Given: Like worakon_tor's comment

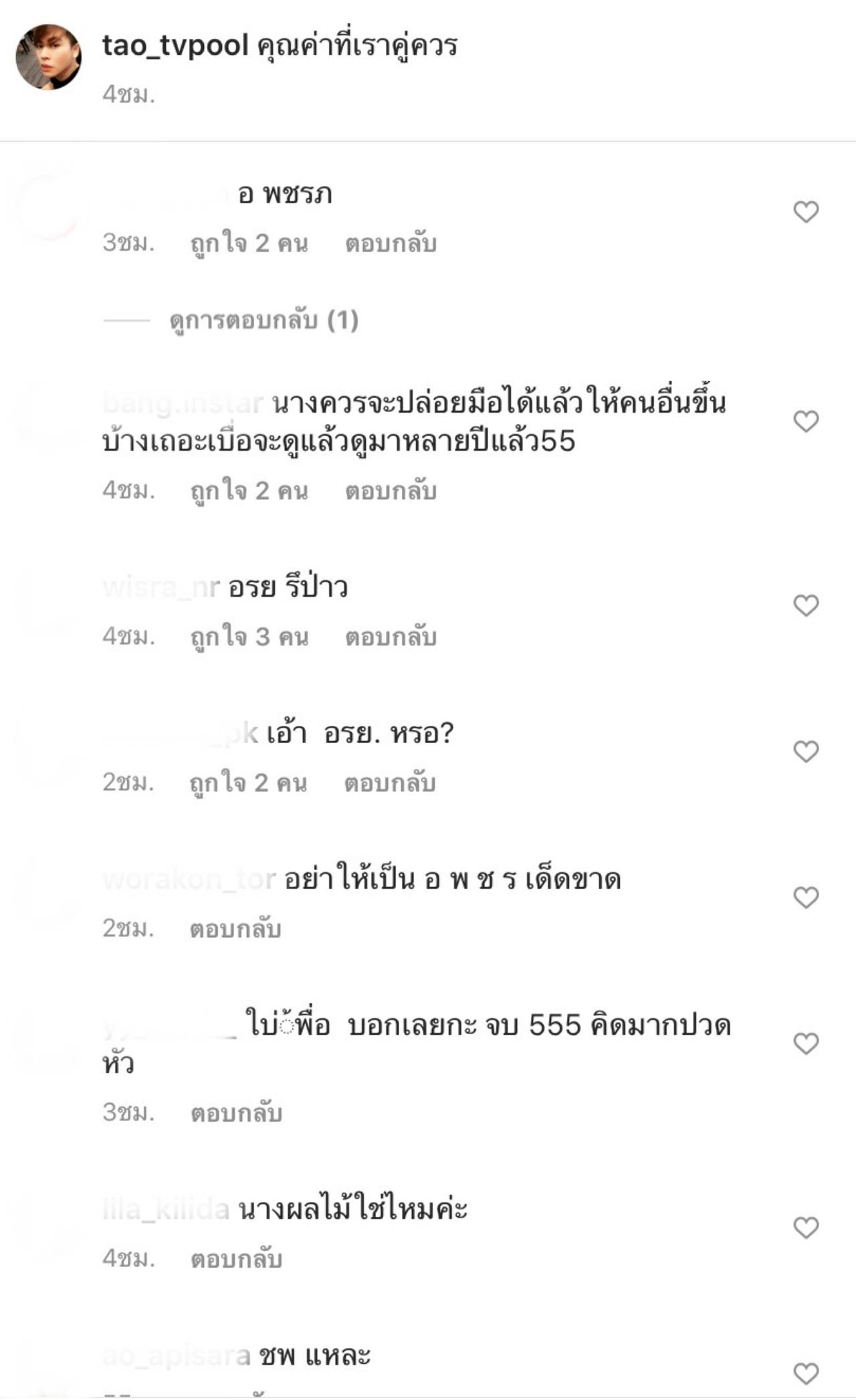Looking at the screenshot, I should pos(806,897).
